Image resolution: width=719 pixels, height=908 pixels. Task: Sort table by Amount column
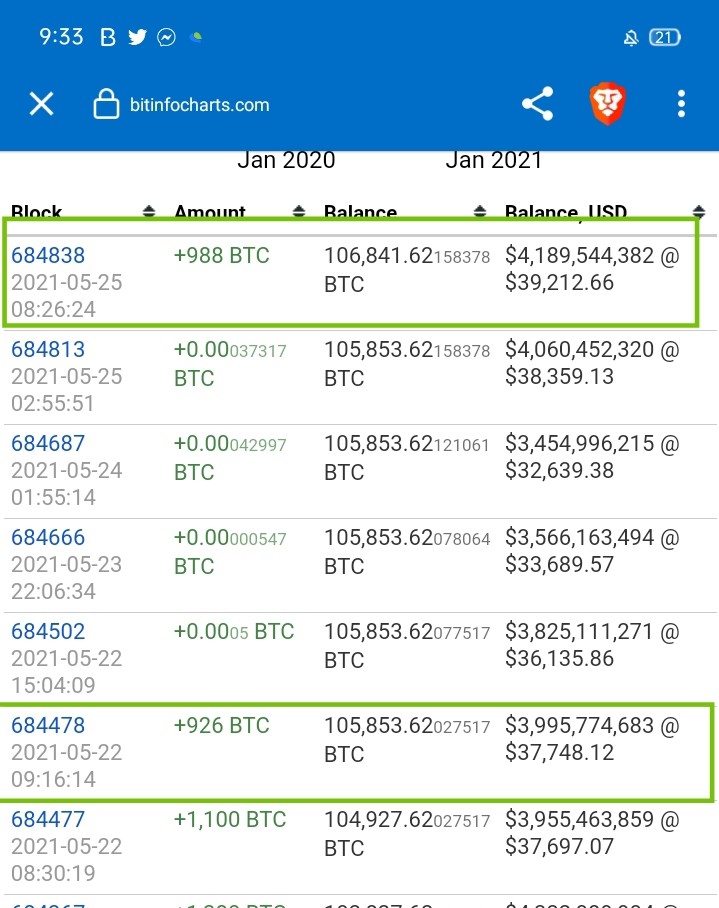299,211
